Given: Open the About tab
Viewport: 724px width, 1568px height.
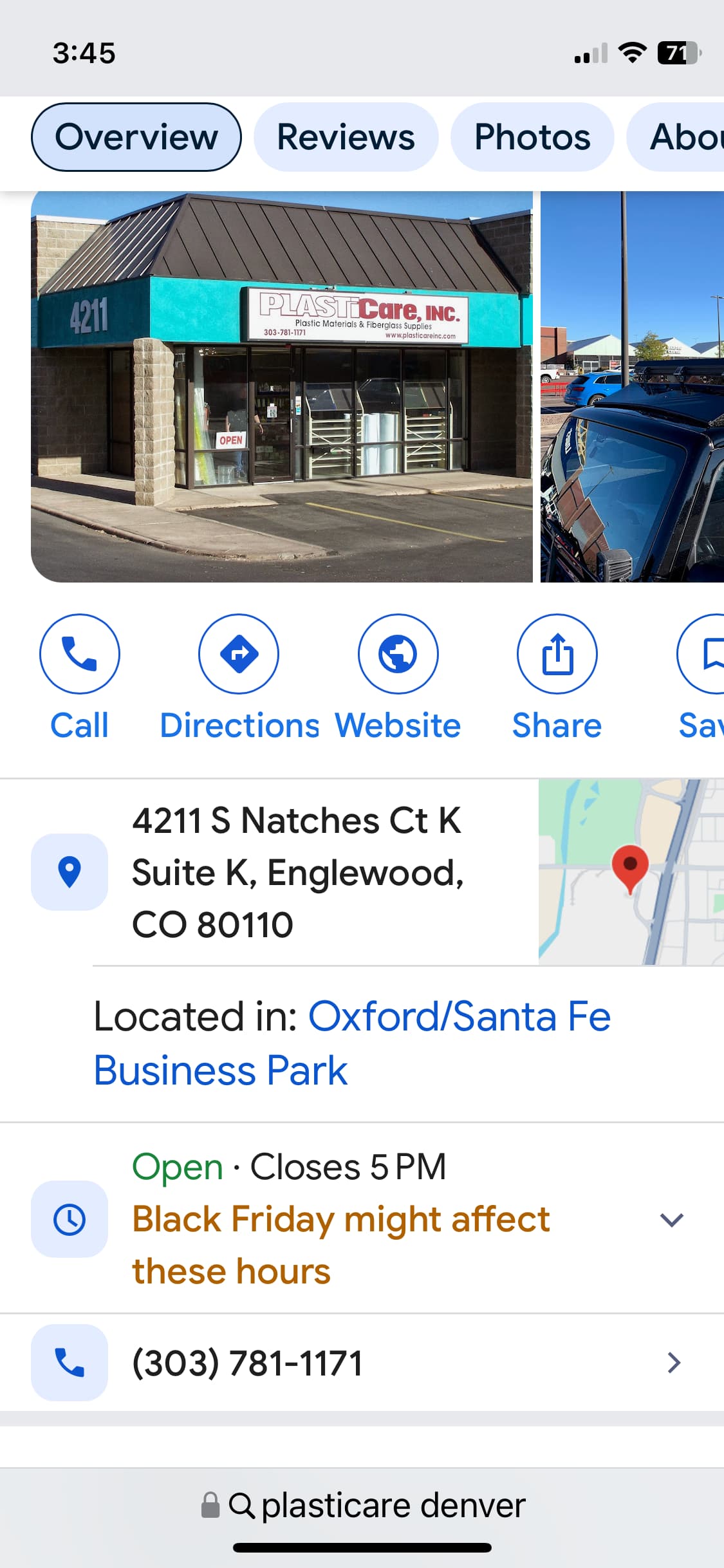Looking at the screenshot, I should pos(682,137).
